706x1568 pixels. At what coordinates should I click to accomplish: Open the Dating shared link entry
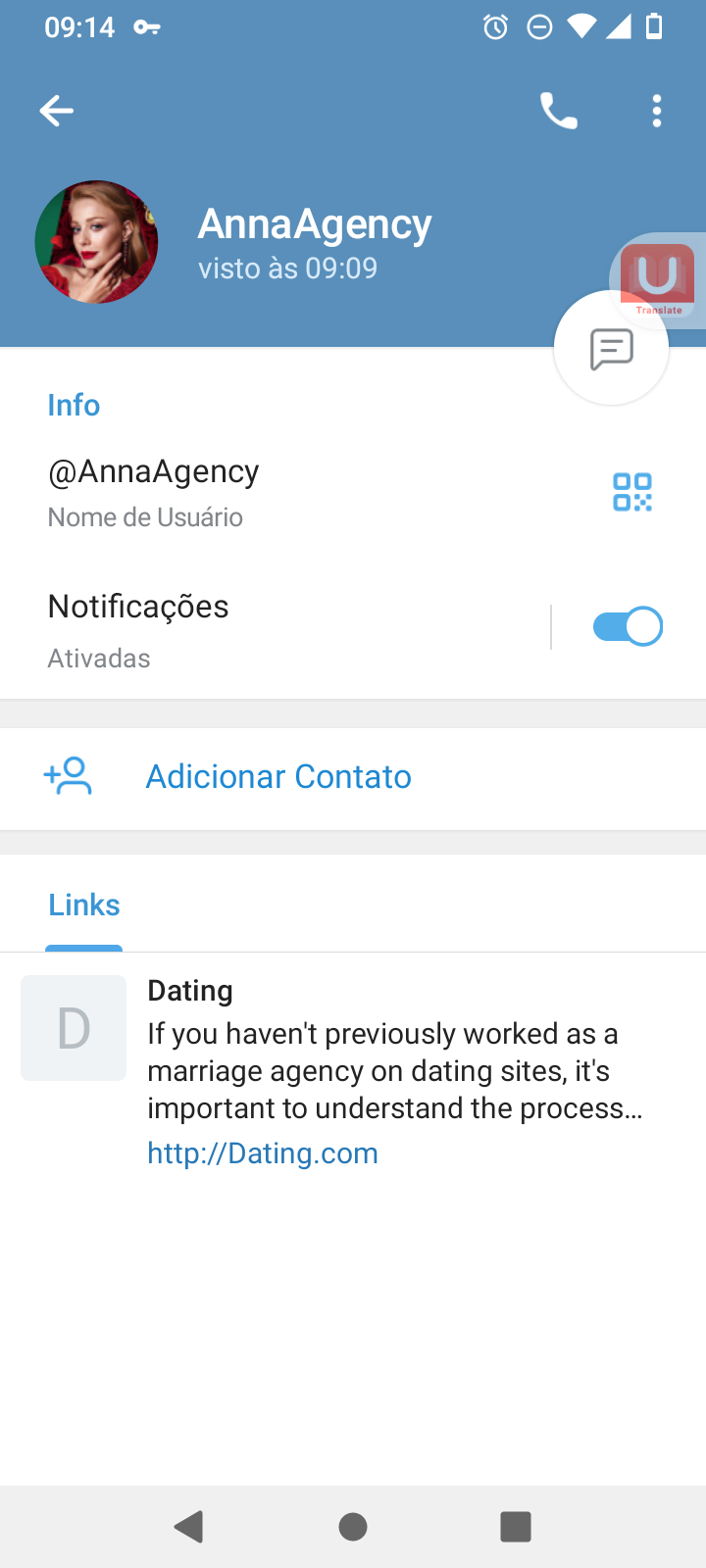353,1072
